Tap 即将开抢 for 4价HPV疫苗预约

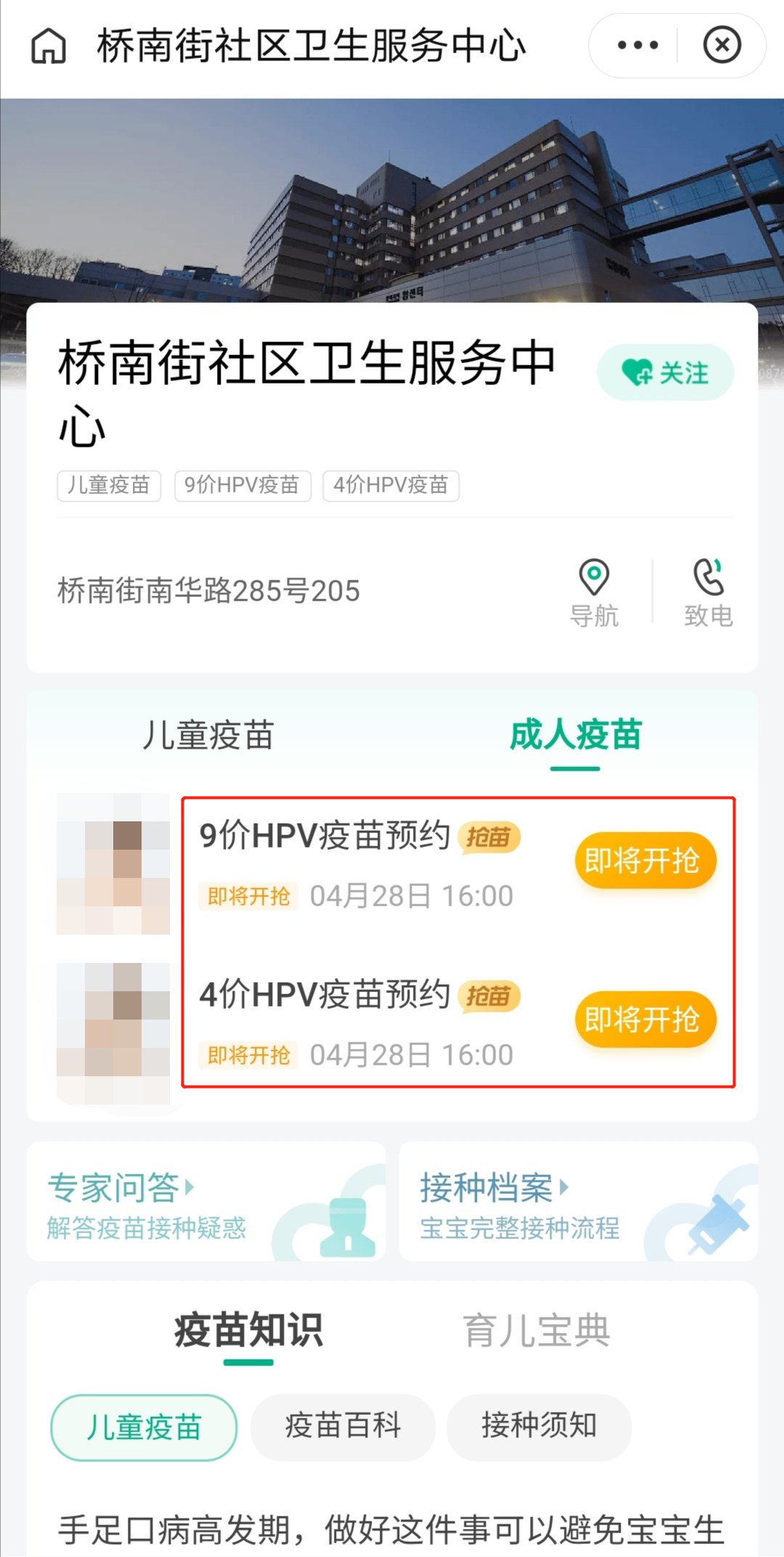coord(645,1020)
